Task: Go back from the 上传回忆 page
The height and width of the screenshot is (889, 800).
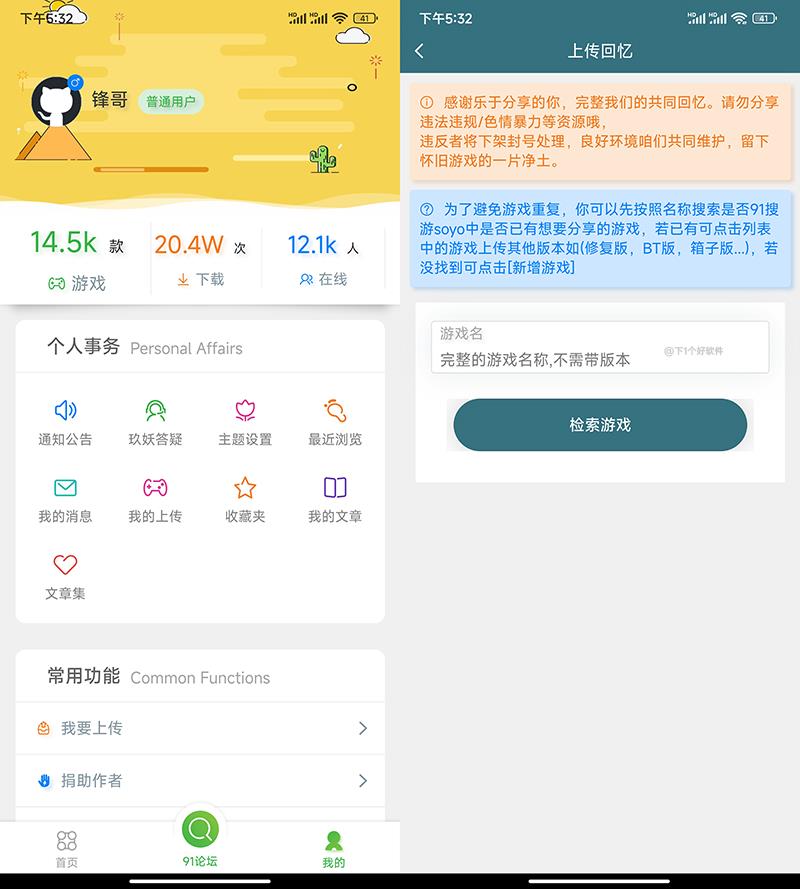Action: [x=419, y=51]
